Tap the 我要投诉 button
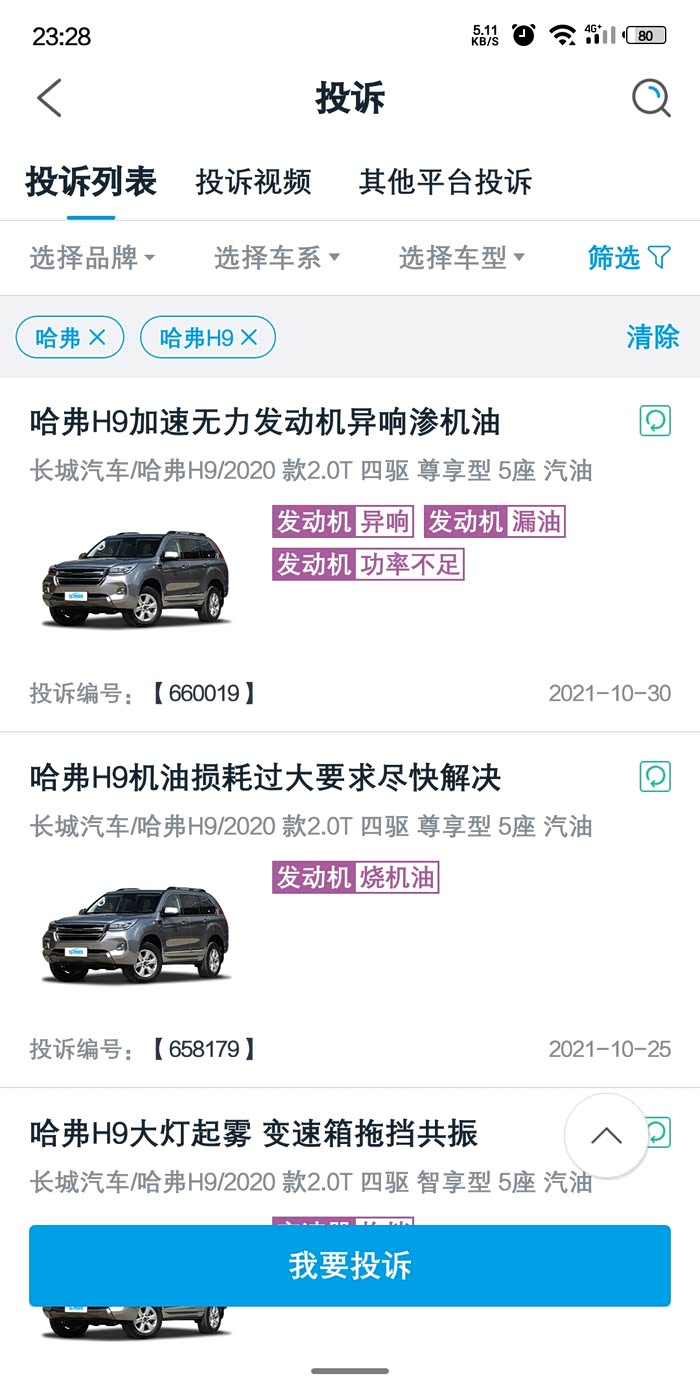Screen dimensions: 700x1400 [350, 1265]
